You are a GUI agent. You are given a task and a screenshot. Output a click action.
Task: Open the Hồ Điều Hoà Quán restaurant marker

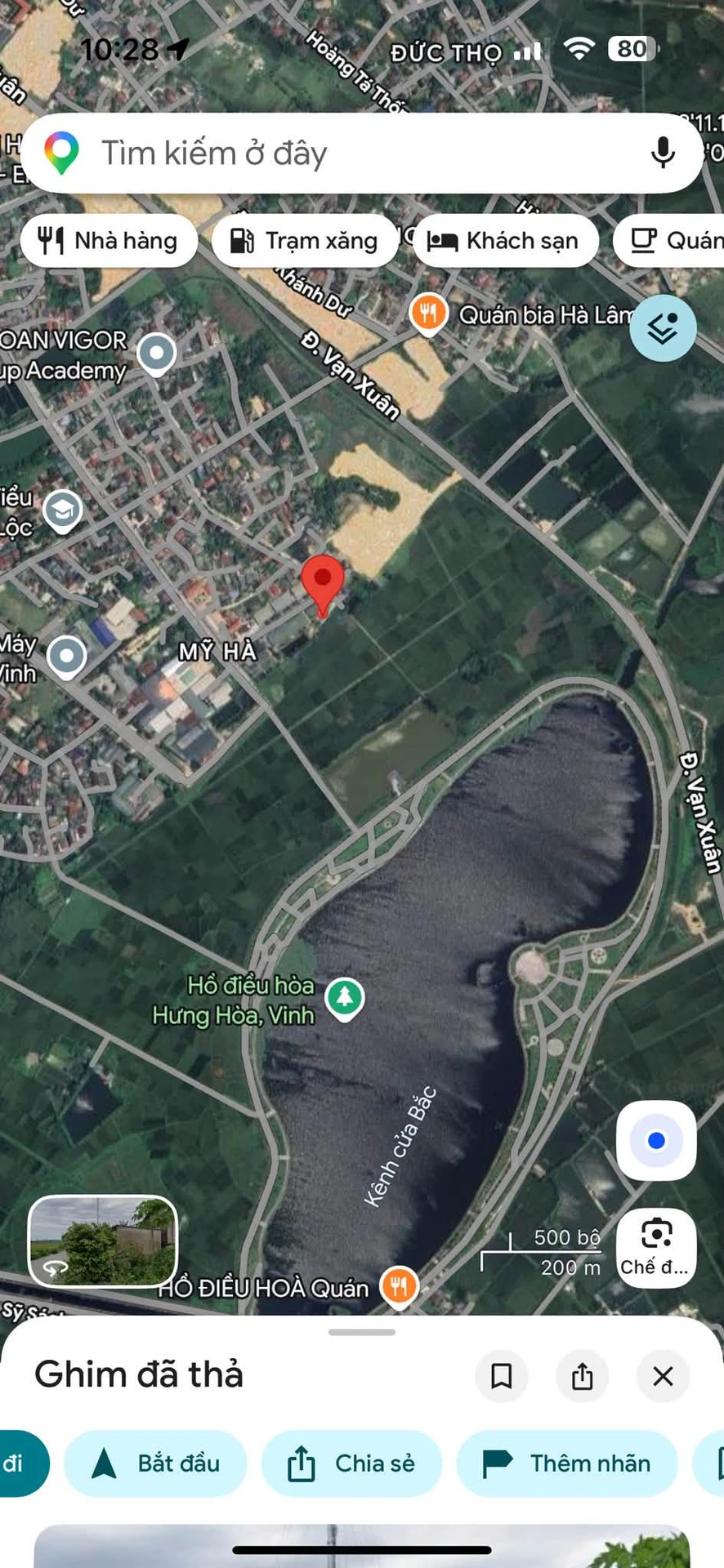coord(399,1287)
